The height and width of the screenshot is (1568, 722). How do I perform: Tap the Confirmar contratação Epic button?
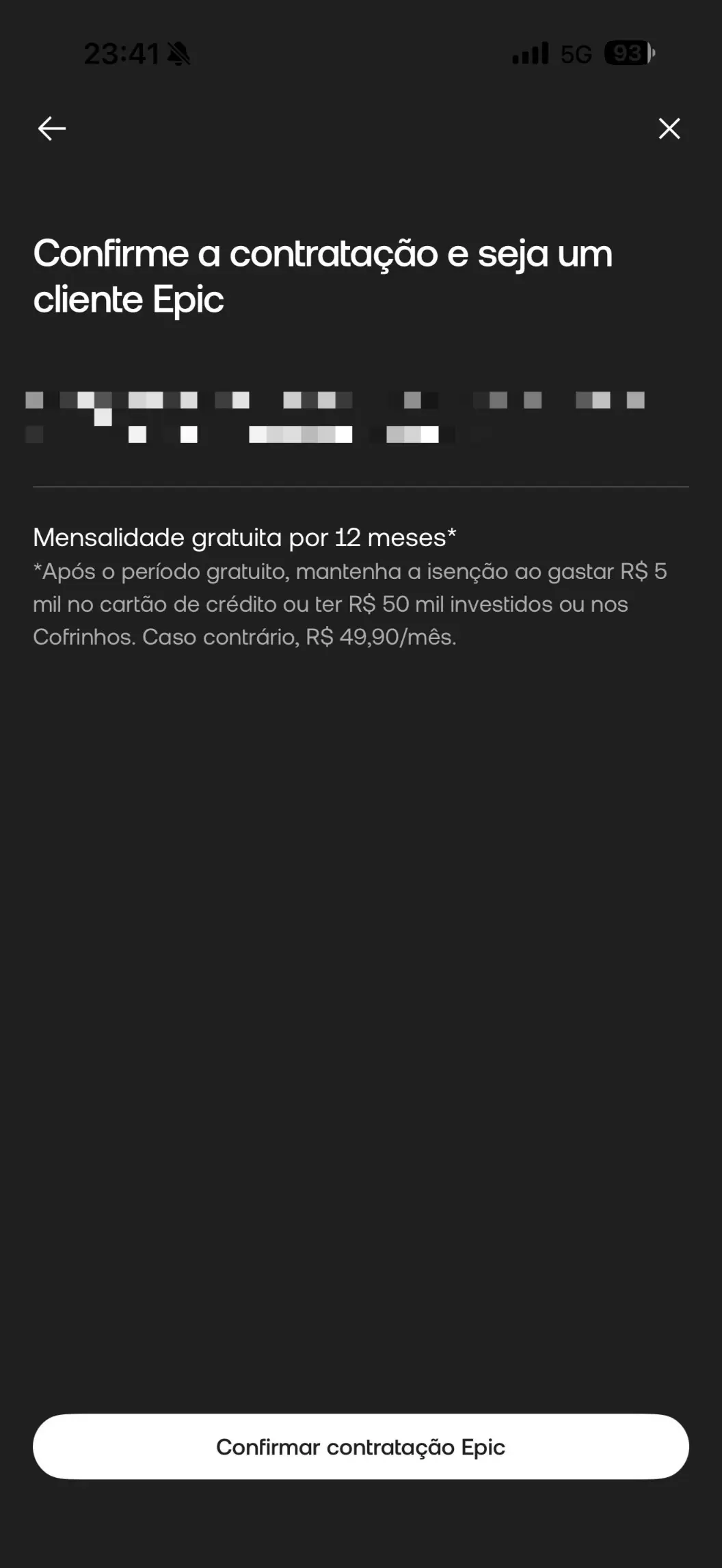pos(361,1446)
